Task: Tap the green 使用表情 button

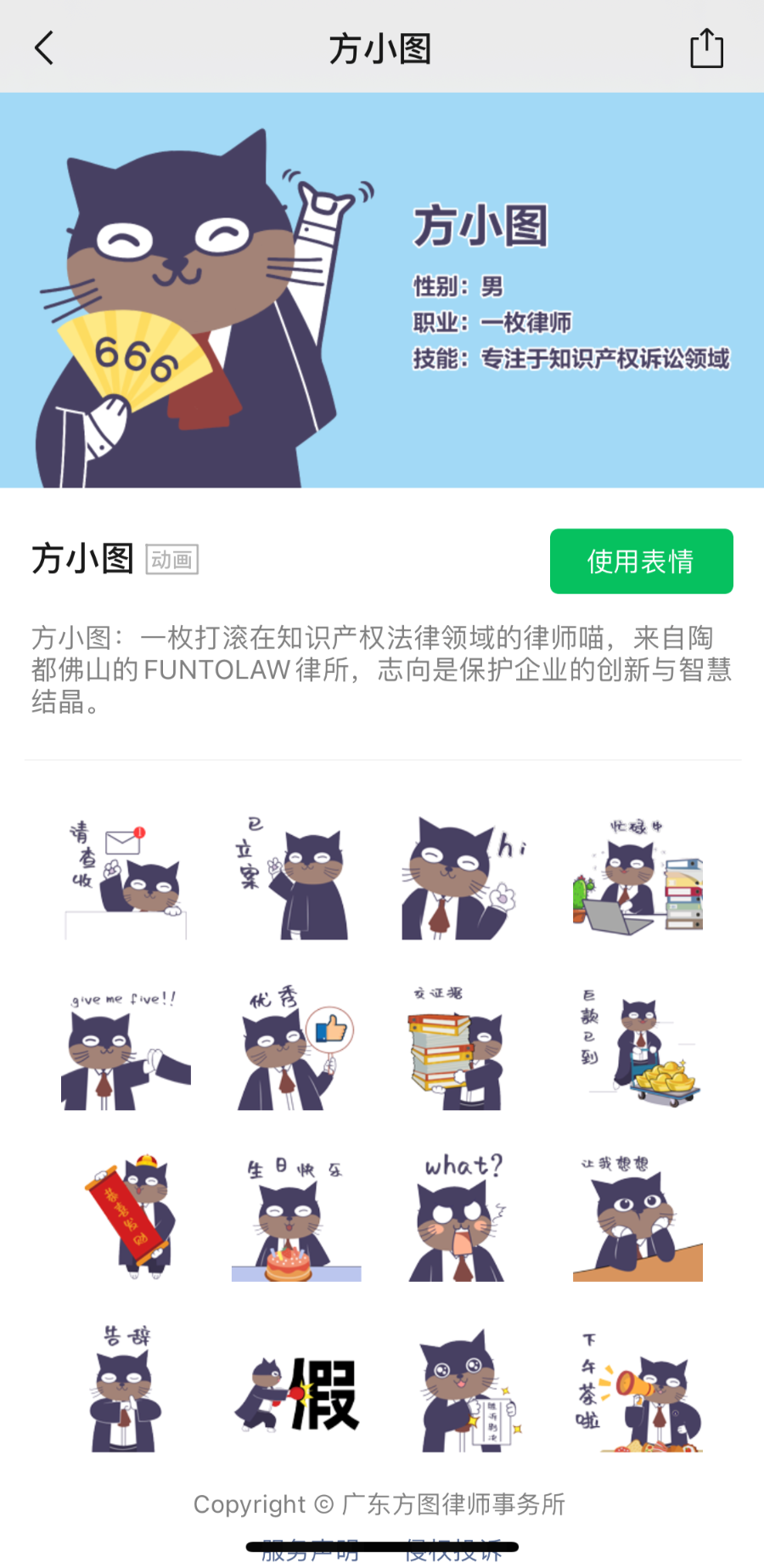Action: (x=641, y=561)
